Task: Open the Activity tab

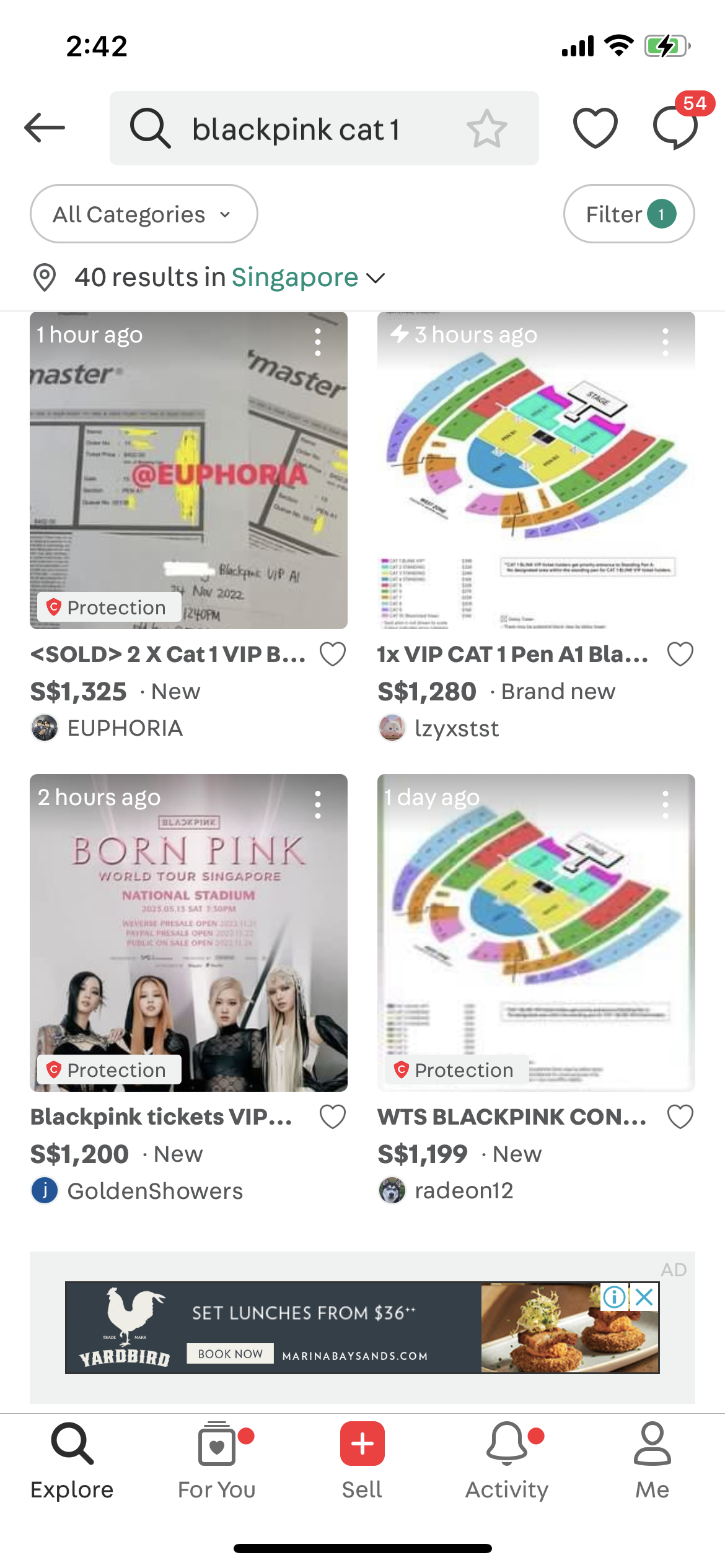Action: tap(507, 1461)
